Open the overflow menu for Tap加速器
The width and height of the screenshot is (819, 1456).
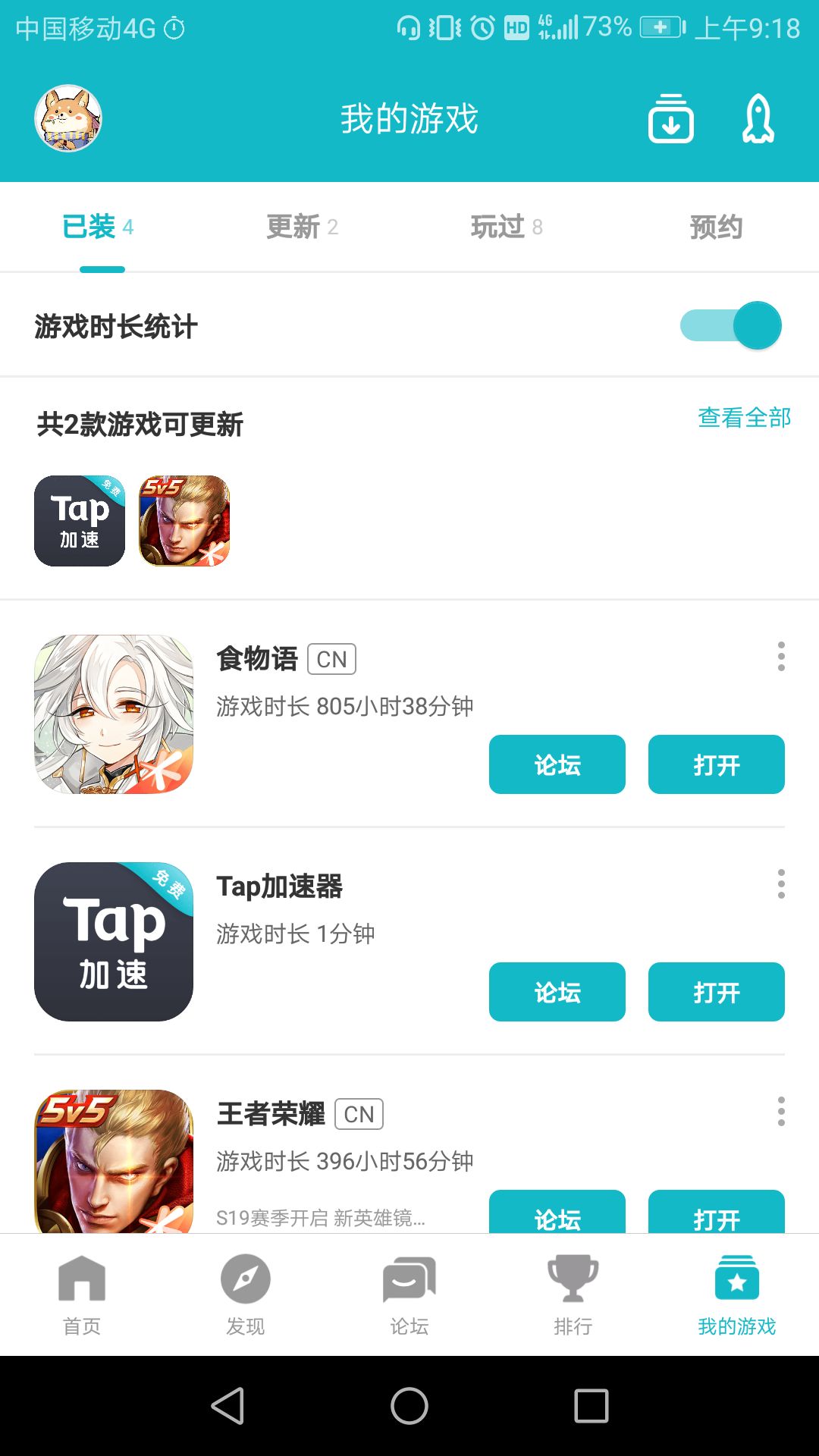tap(782, 884)
